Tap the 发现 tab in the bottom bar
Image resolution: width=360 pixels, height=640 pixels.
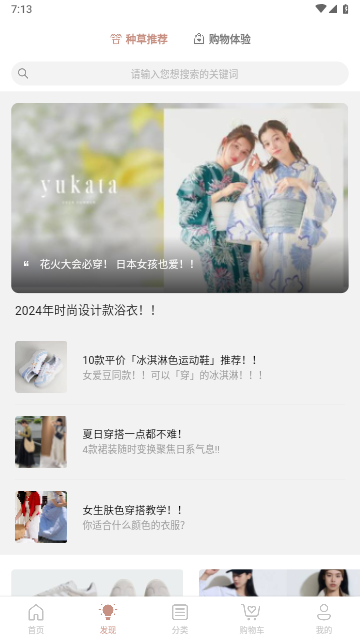(108, 618)
